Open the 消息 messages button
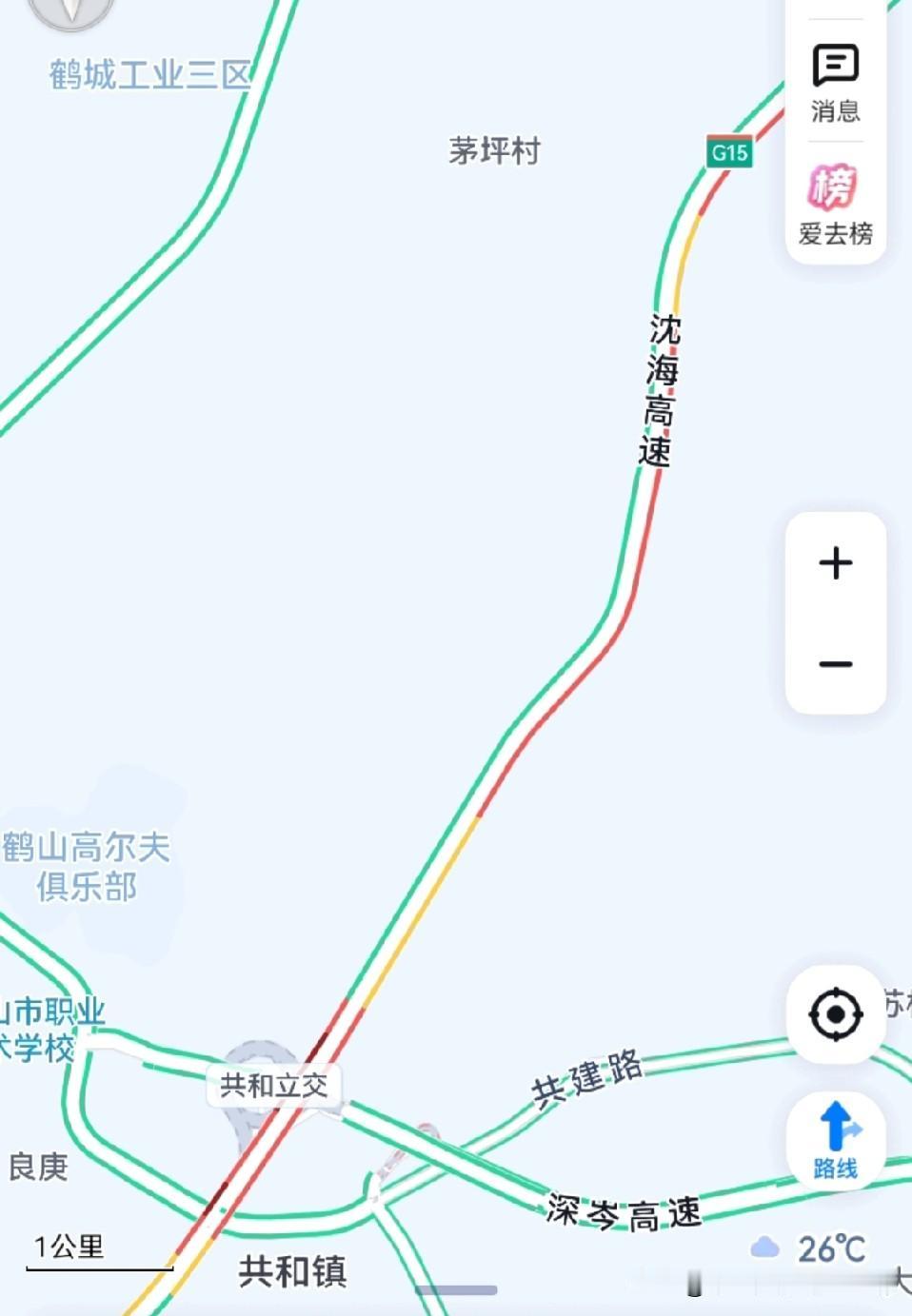 tap(835, 83)
